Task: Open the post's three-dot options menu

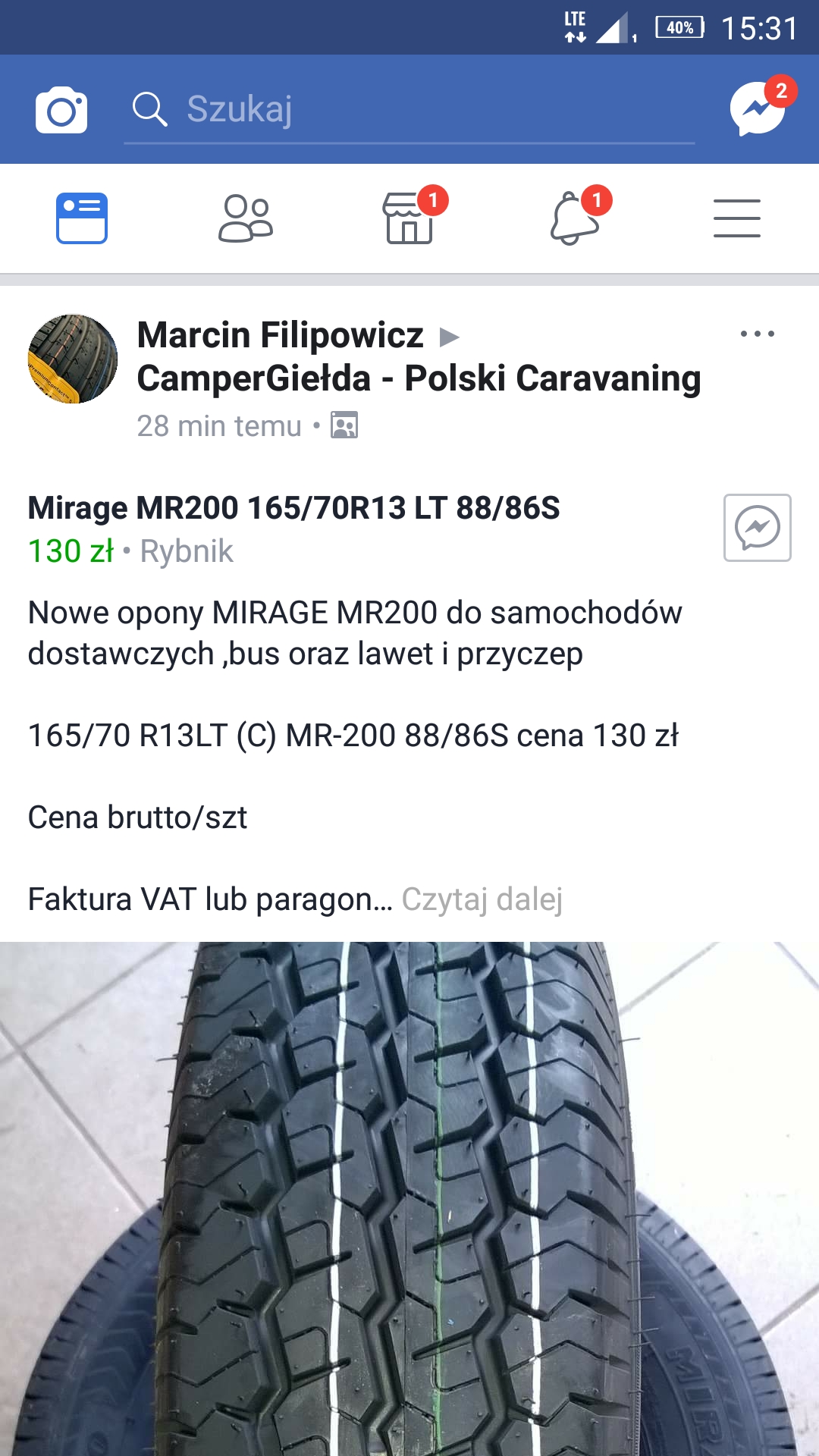Action: [x=757, y=334]
